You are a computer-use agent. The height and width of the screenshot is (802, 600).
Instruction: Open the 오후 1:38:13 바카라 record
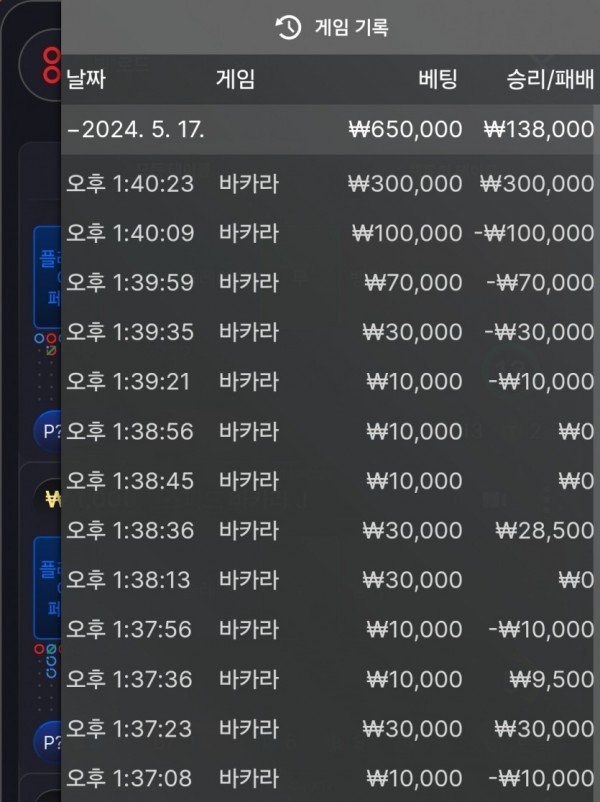coord(330,579)
